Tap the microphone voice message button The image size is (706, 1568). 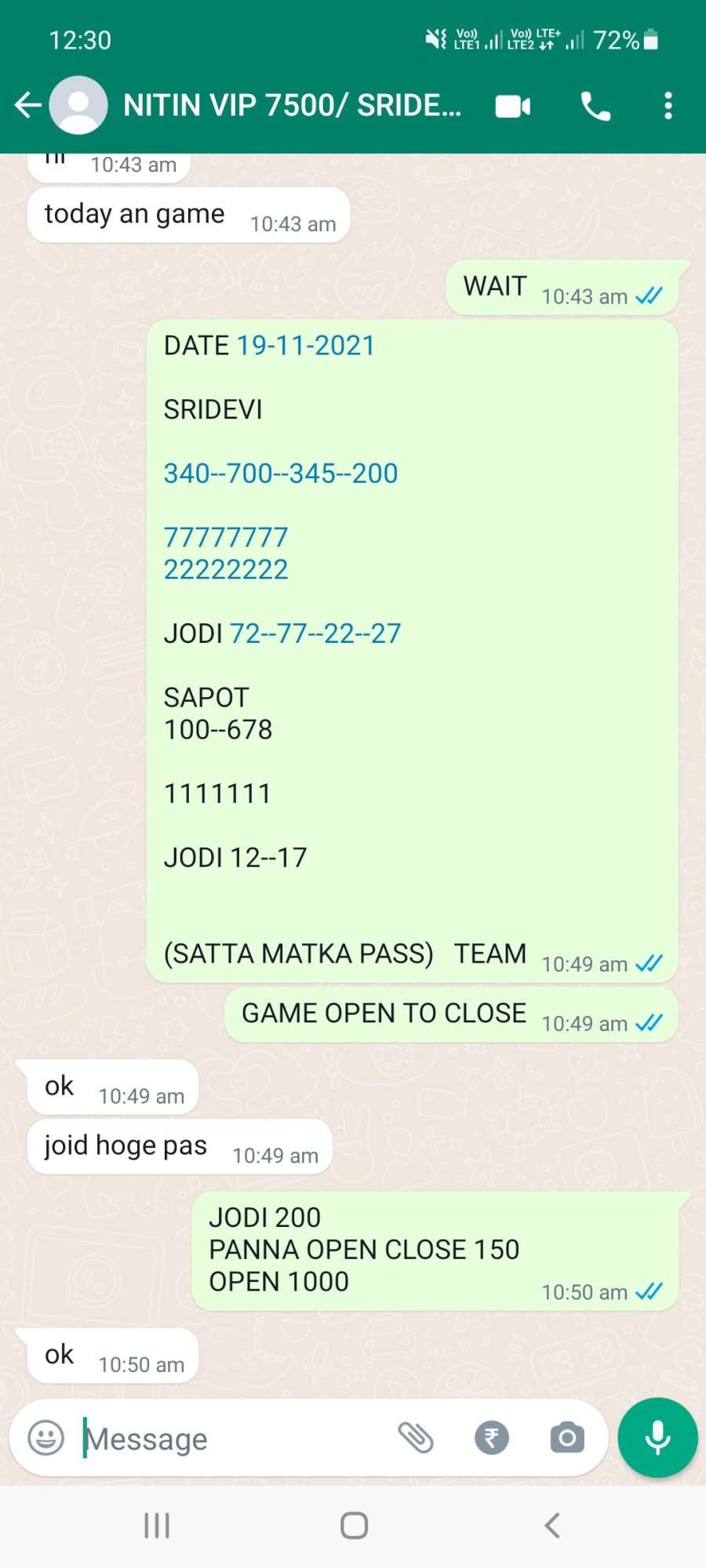pos(657,1438)
